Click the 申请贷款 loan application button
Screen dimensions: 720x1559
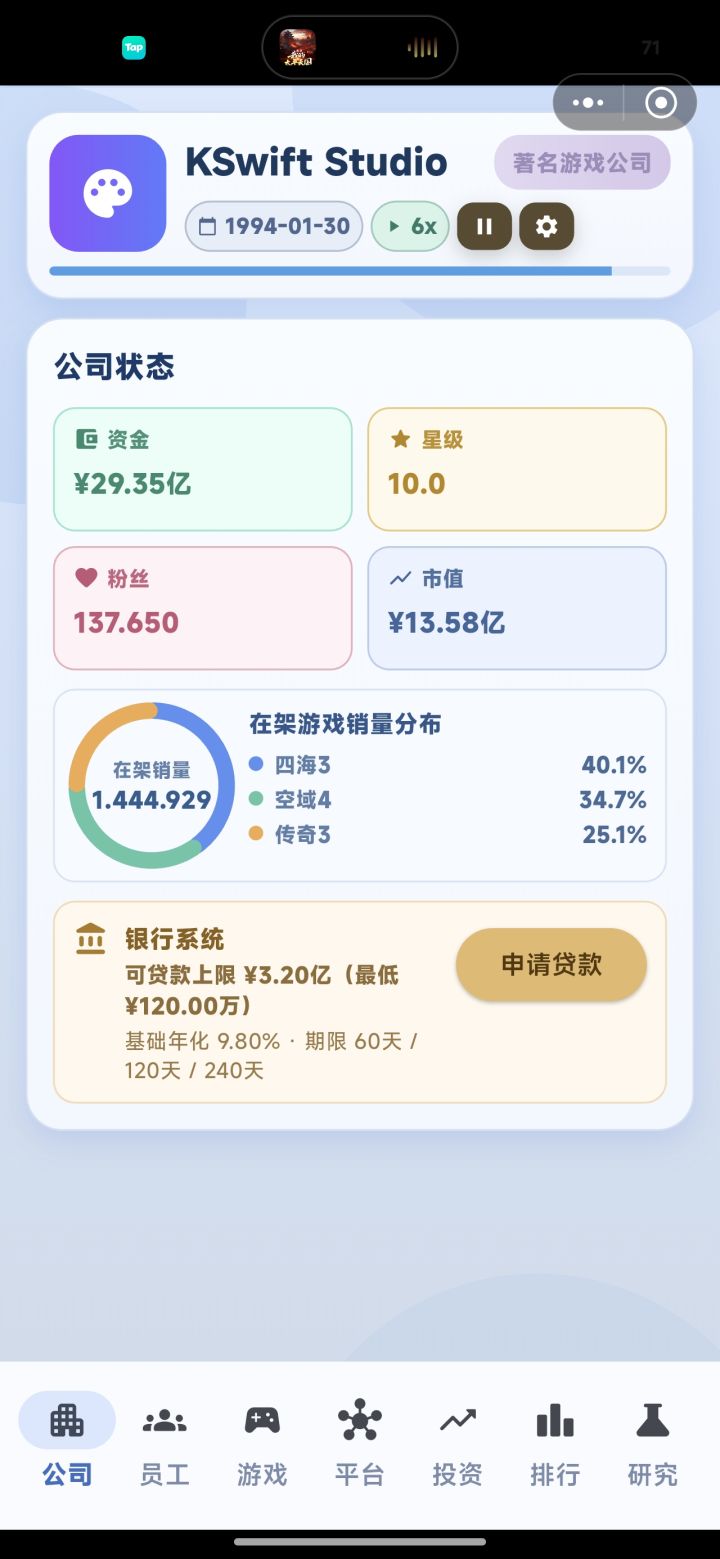(551, 963)
